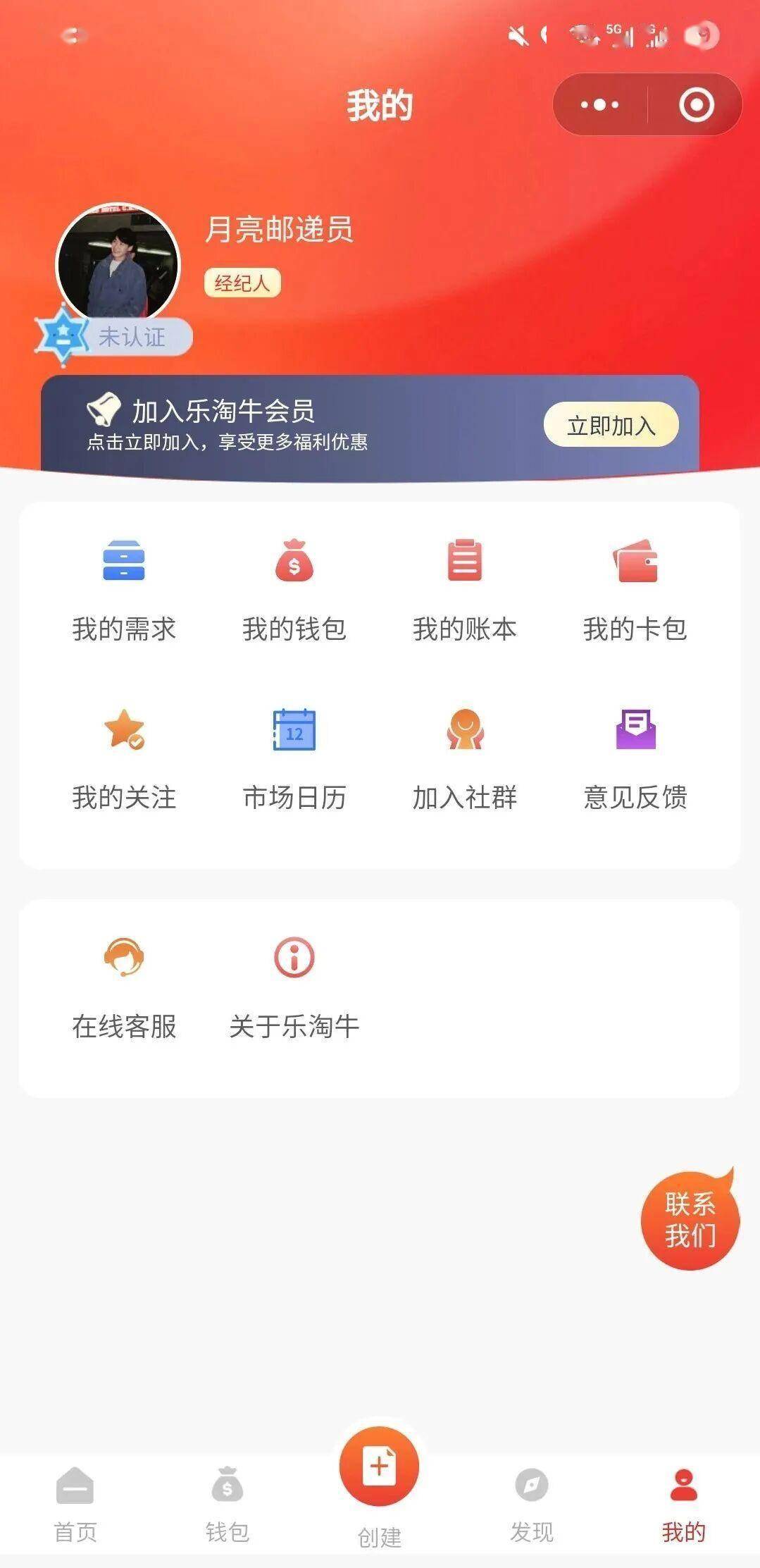
Task: Tap the 立即加入 membership button
Action: (611, 424)
